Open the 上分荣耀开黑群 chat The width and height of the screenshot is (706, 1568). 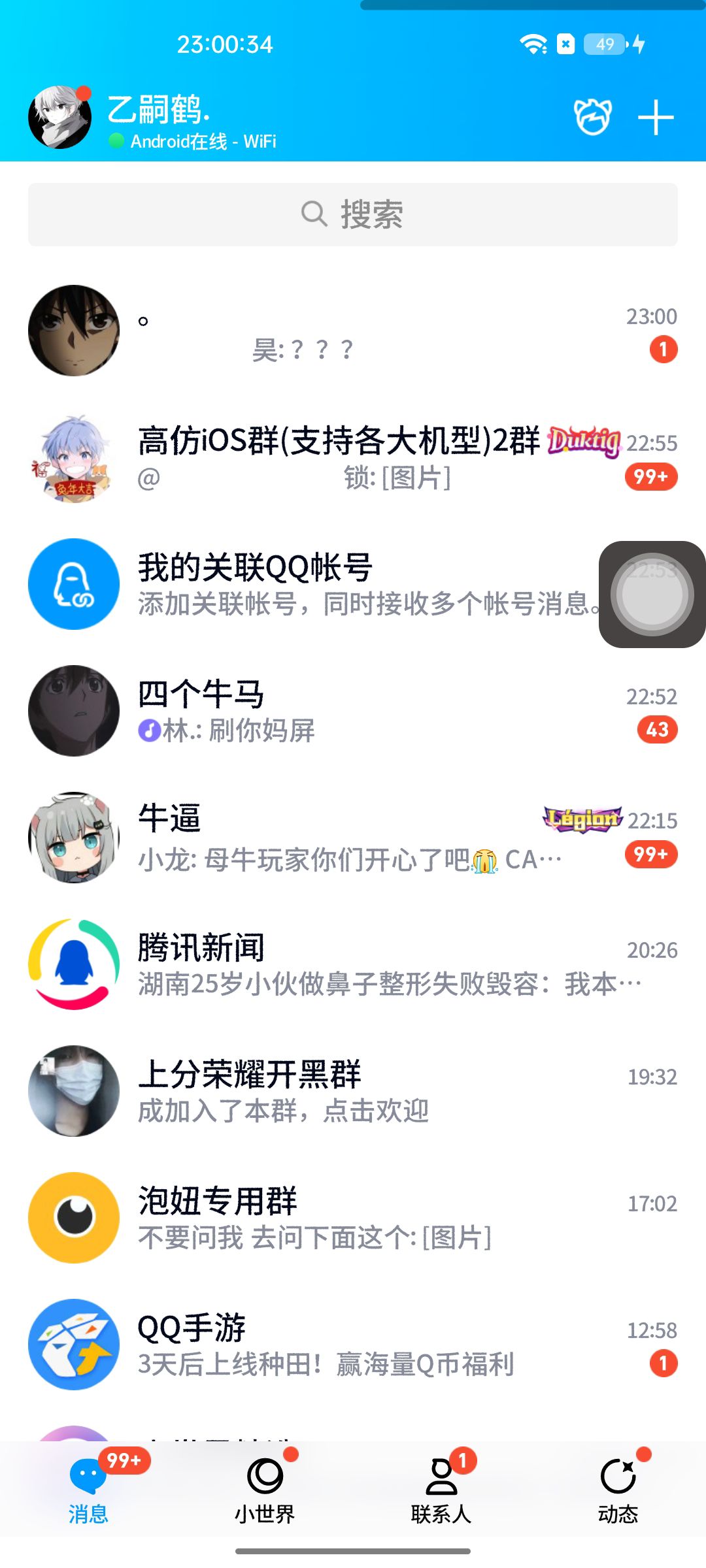pyautogui.click(x=353, y=1092)
